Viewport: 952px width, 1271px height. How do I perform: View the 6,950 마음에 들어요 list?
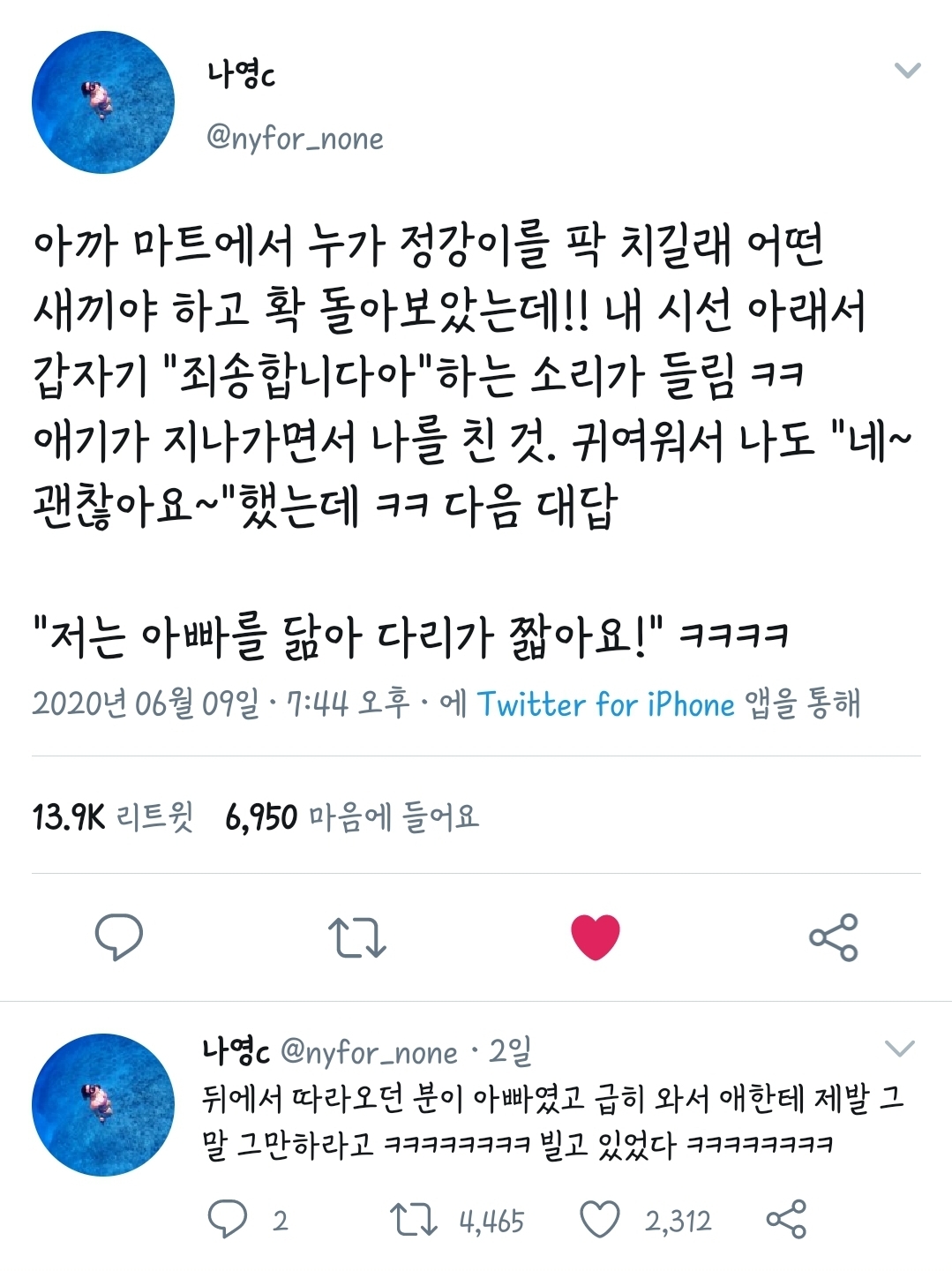click(x=349, y=818)
